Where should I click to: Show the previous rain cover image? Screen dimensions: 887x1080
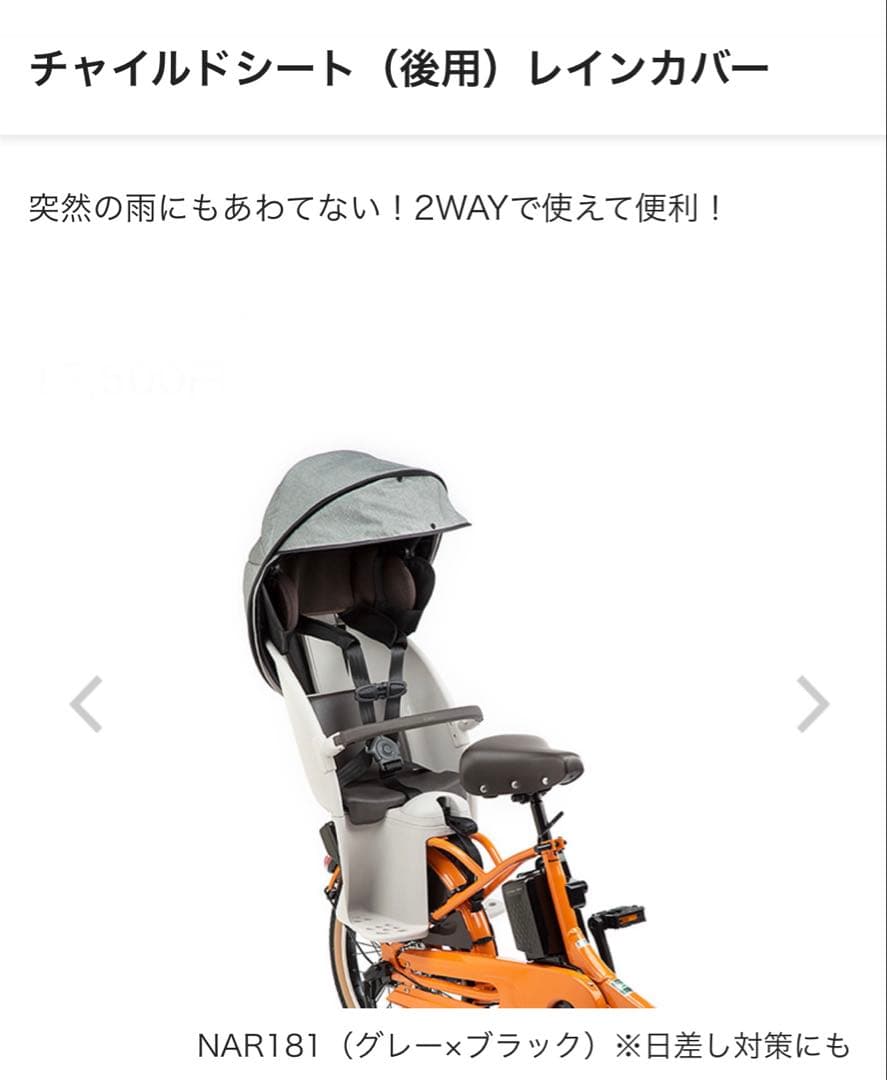(86, 704)
